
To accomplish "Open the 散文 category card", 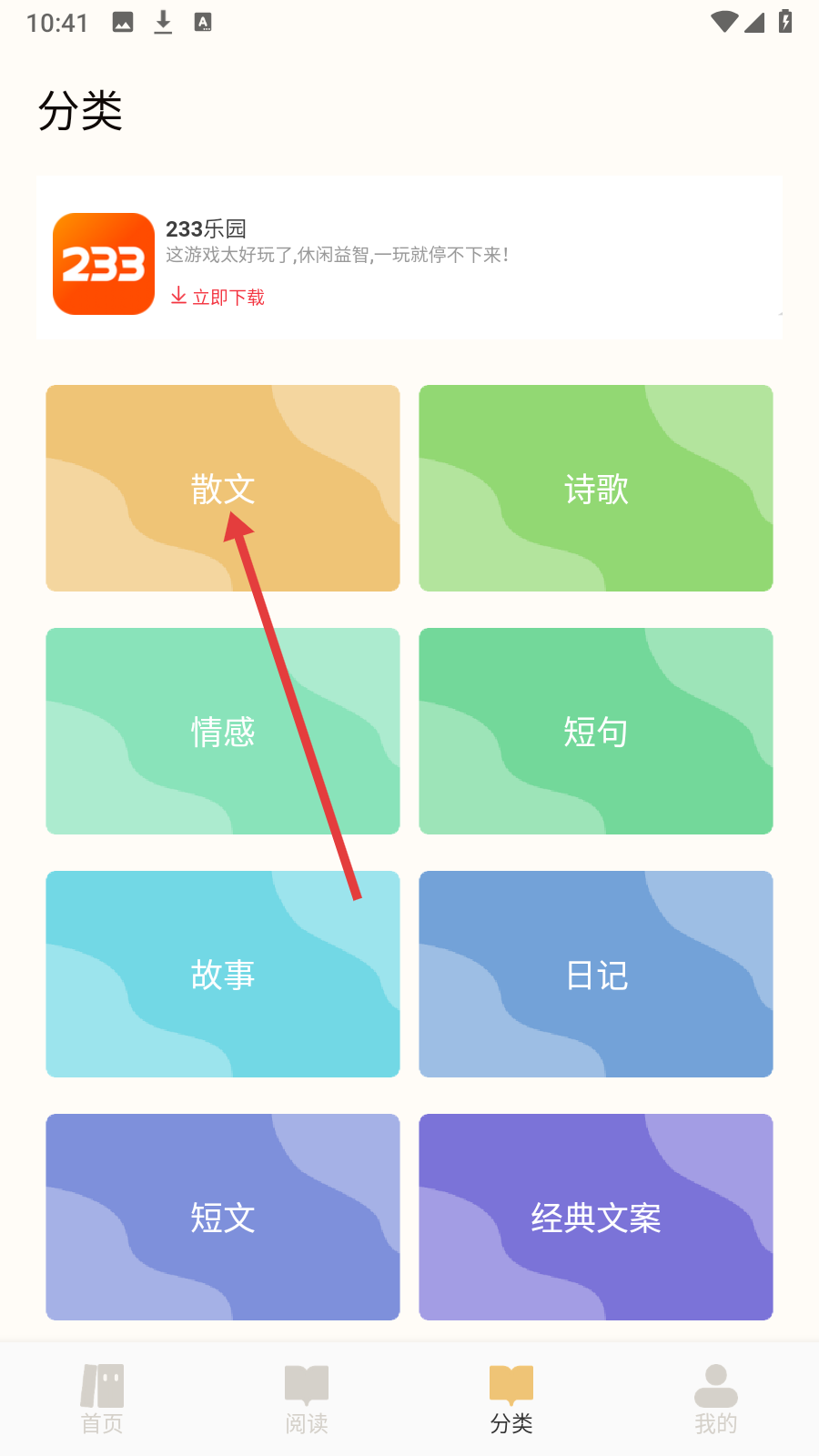I will coord(223,488).
